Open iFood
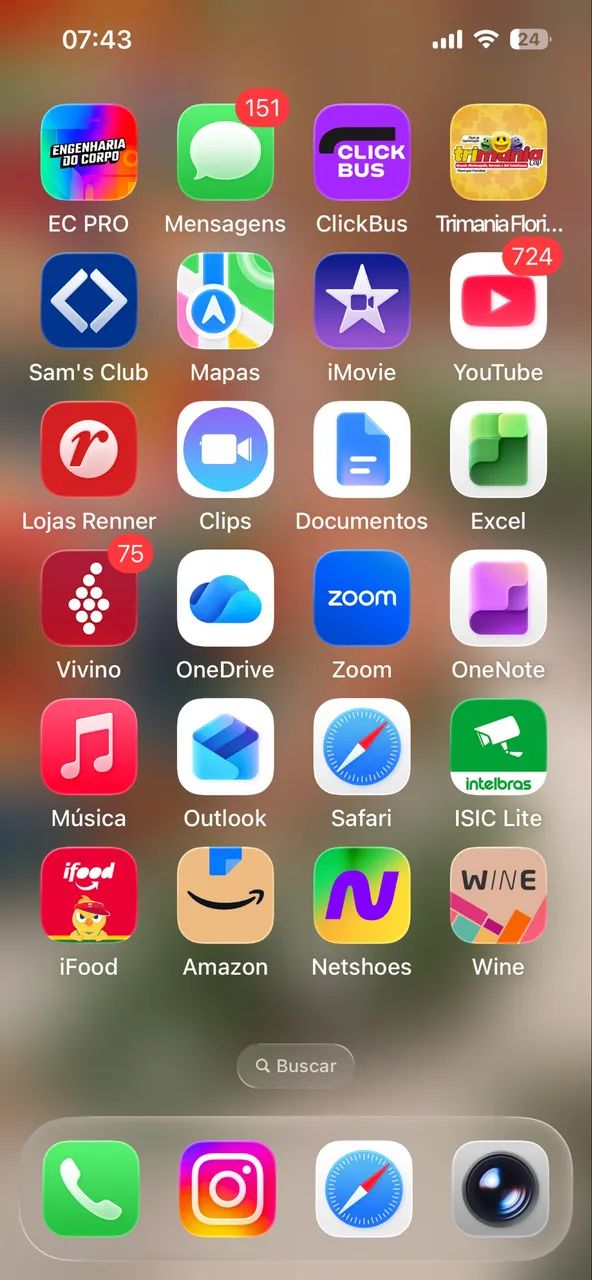The height and width of the screenshot is (1280, 592). click(x=89, y=896)
